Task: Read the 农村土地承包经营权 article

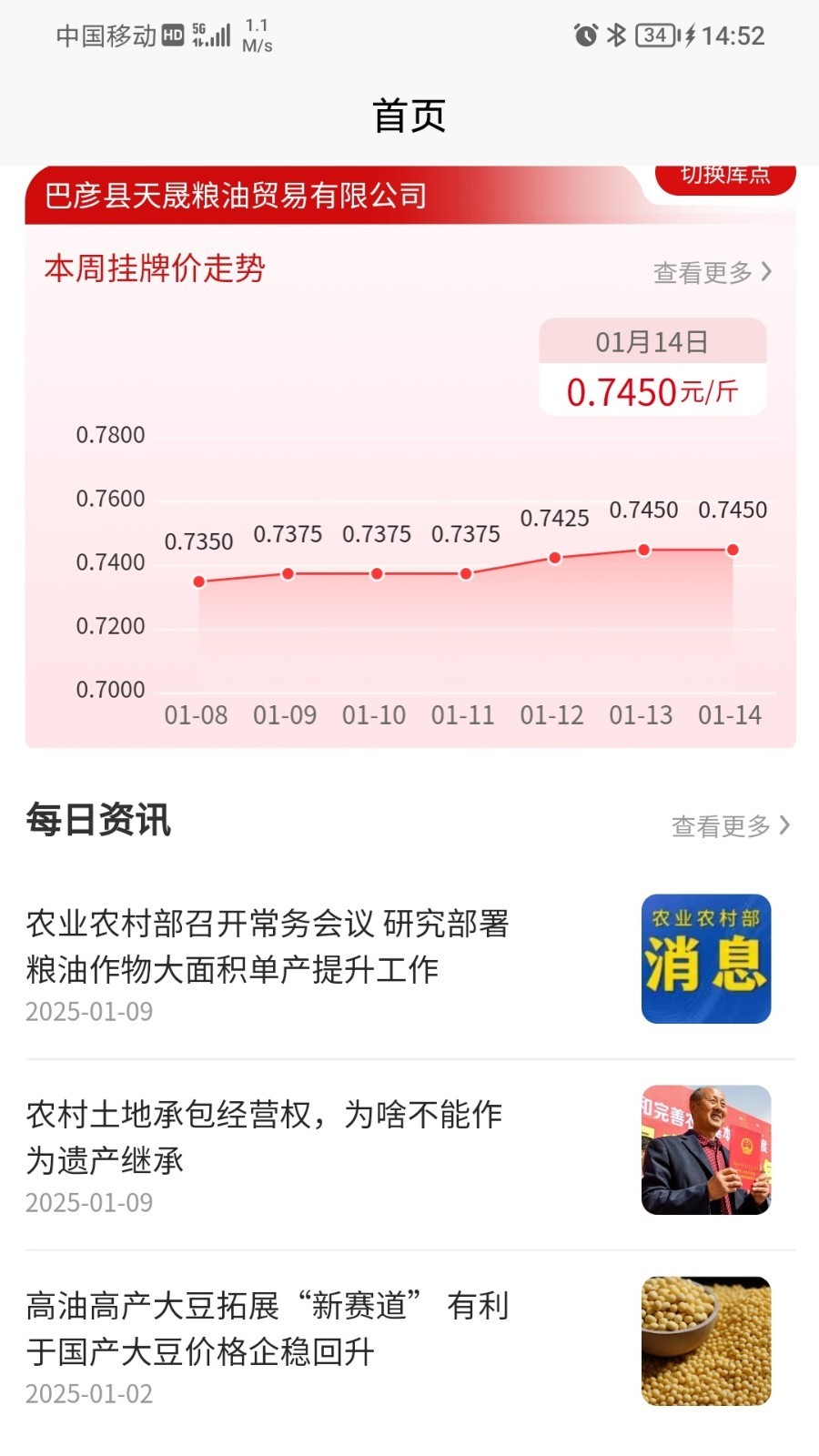Action: [x=264, y=1137]
